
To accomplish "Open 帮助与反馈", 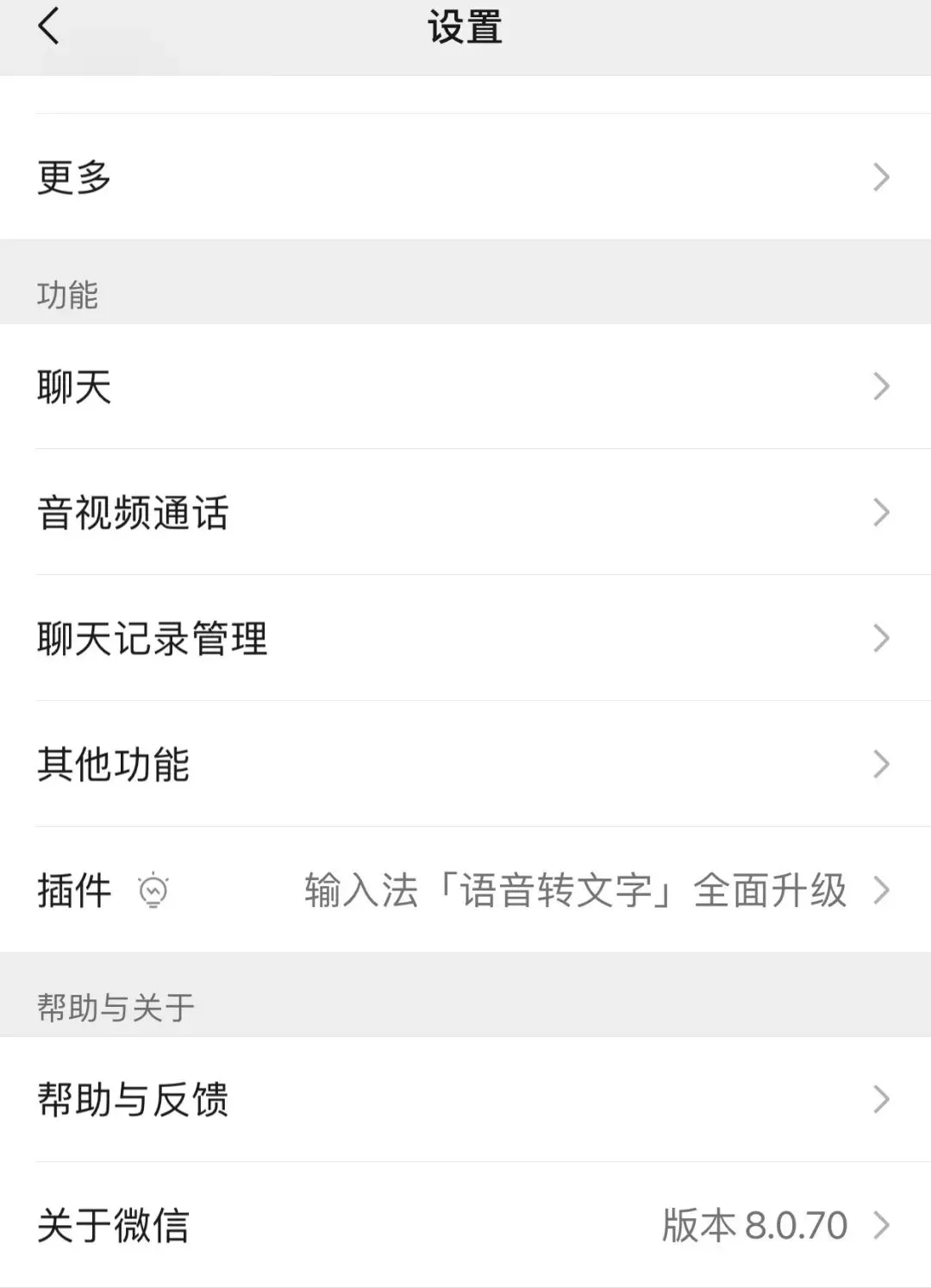I will pyautogui.click(x=465, y=1099).
